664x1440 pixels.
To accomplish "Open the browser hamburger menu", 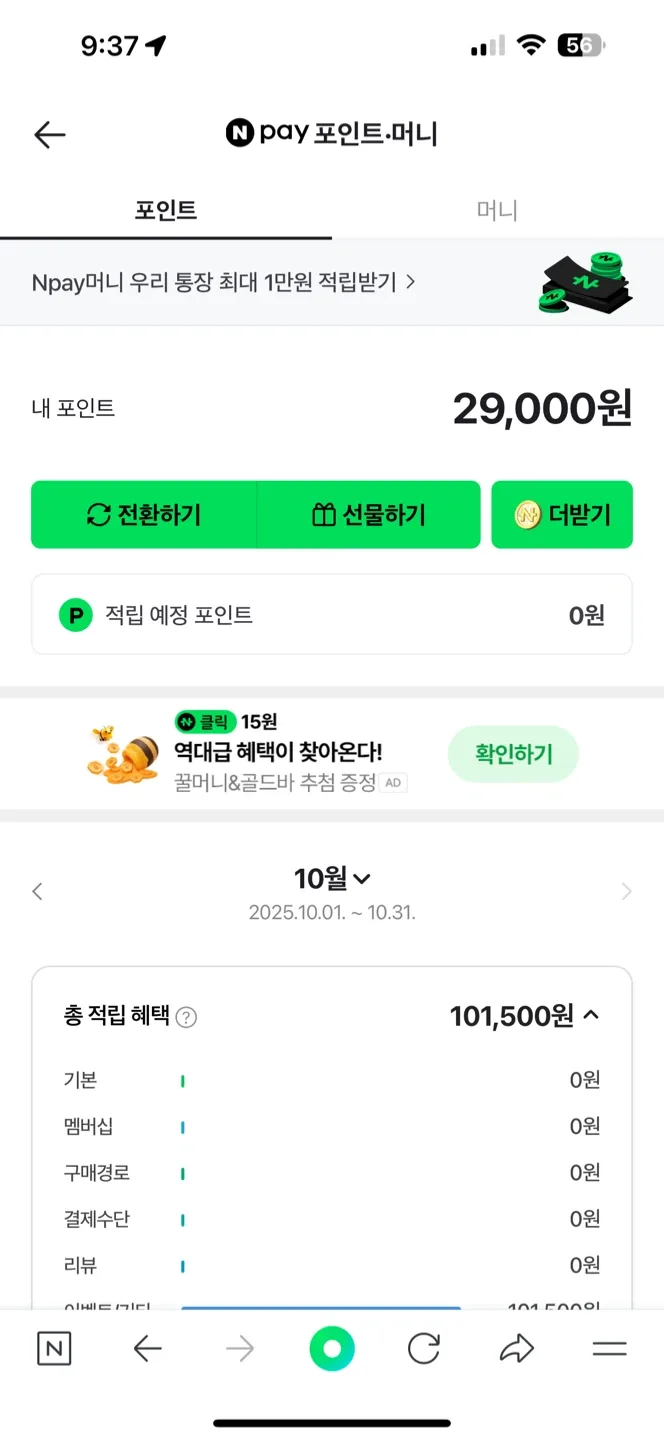I will coord(609,1349).
